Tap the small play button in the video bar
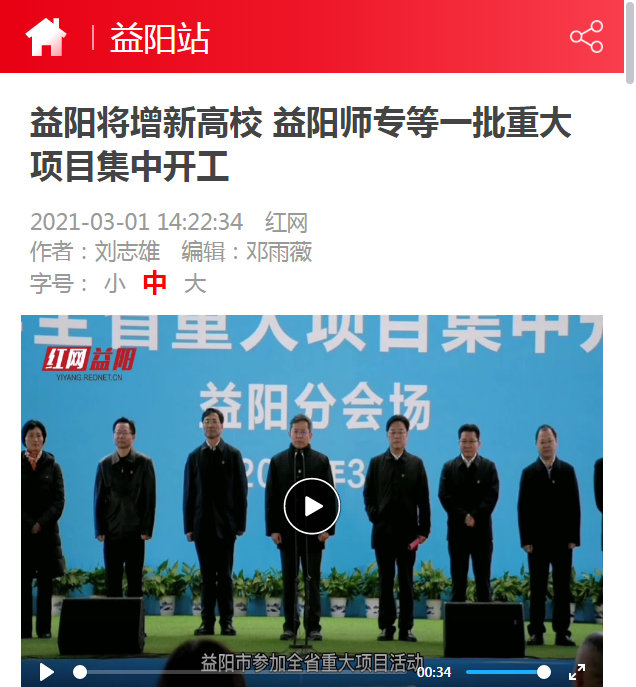The height and width of the screenshot is (687, 636). (x=46, y=672)
